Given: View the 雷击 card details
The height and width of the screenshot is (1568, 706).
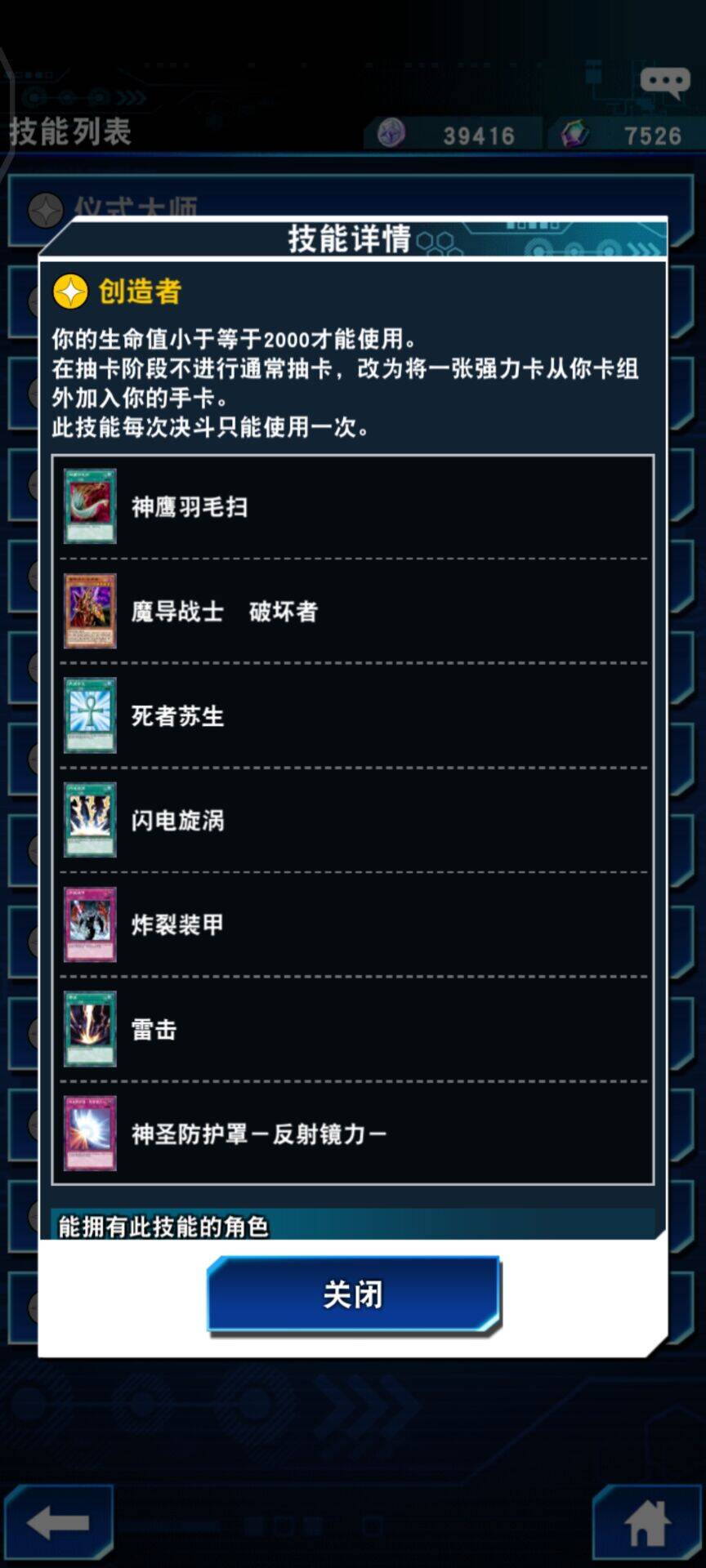Looking at the screenshot, I should coord(353,1029).
